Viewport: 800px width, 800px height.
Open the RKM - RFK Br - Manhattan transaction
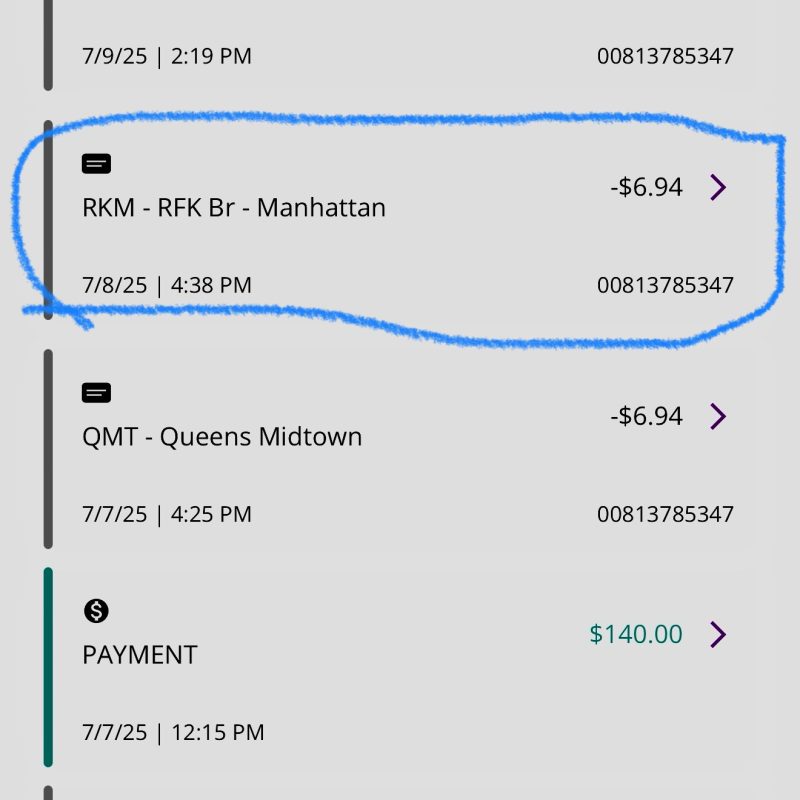[x=717, y=187]
